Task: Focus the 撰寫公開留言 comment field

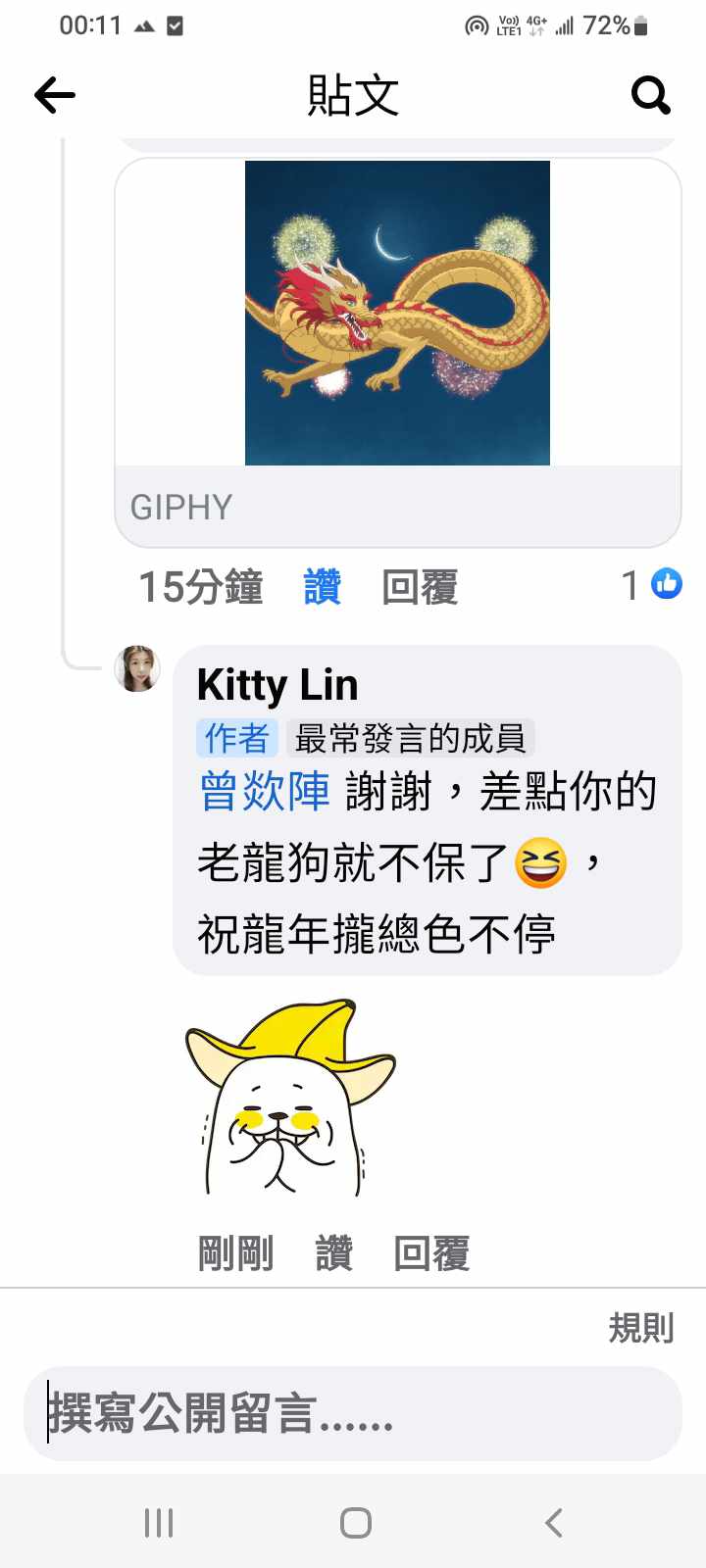Action: (x=353, y=1414)
